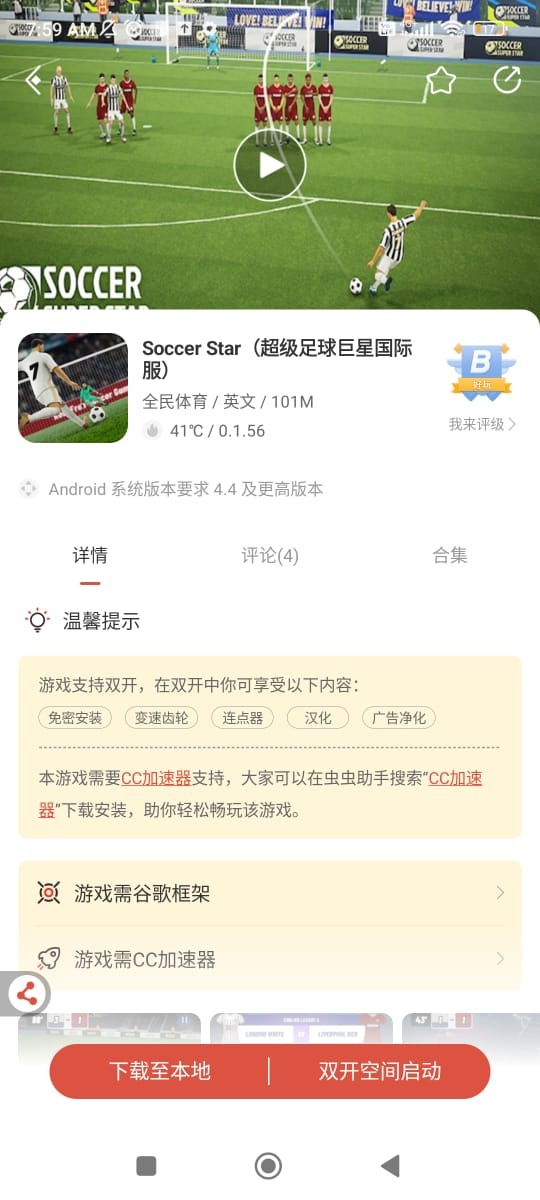Tap the floating red share button

click(x=27, y=994)
